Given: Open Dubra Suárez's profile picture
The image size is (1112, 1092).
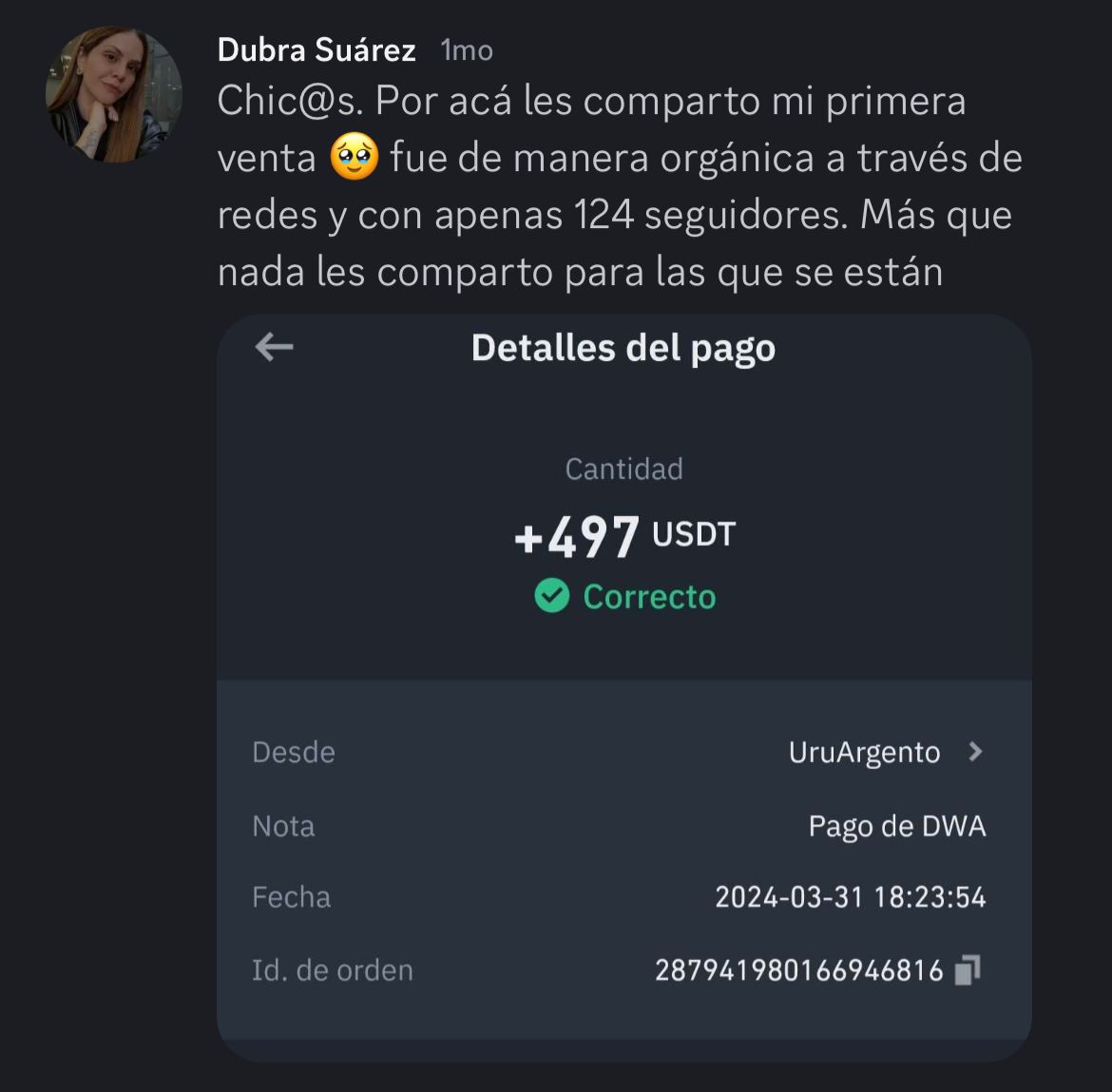Looking at the screenshot, I should click(x=113, y=94).
